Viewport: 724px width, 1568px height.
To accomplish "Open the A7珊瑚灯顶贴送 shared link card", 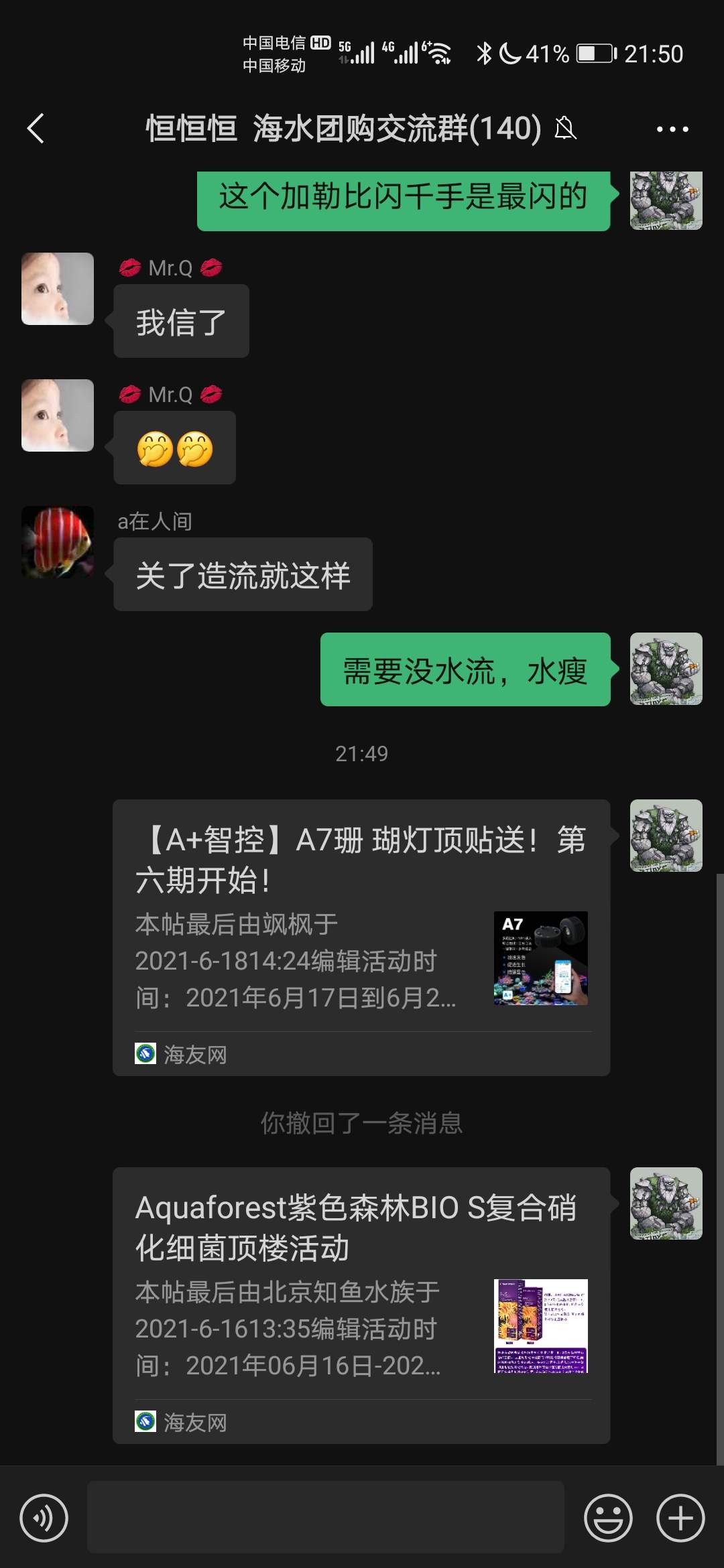I will point(361,937).
